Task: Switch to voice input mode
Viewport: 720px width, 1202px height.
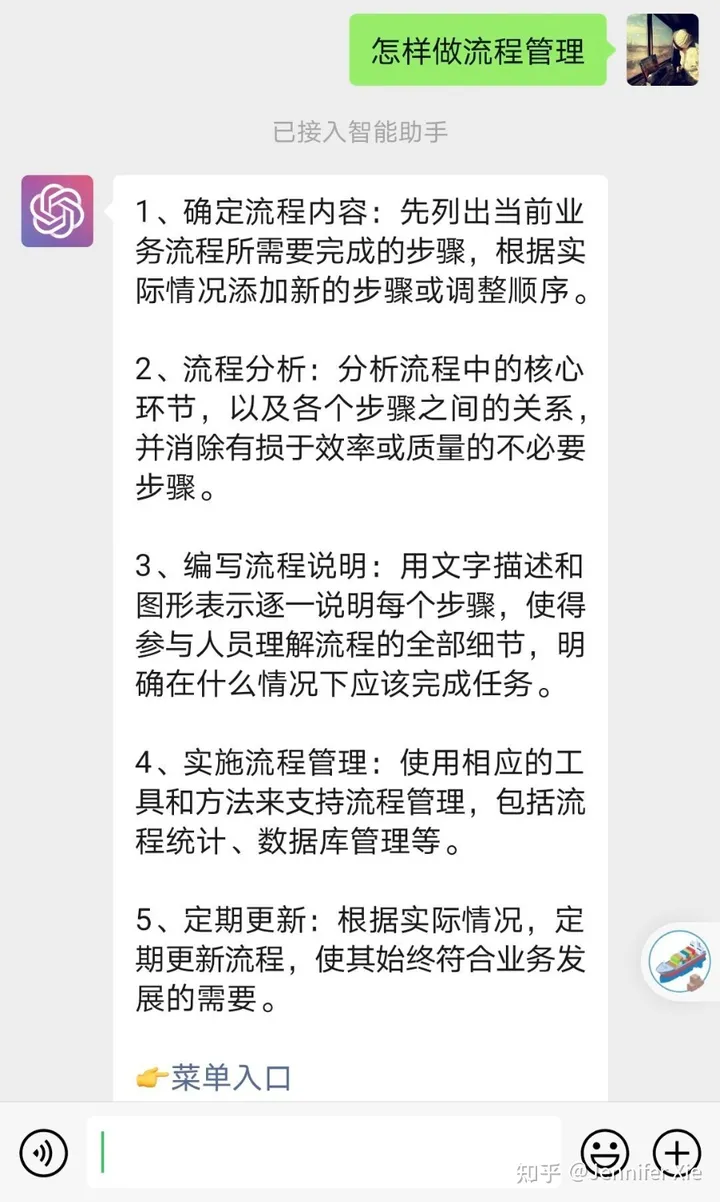Action: click(44, 1152)
